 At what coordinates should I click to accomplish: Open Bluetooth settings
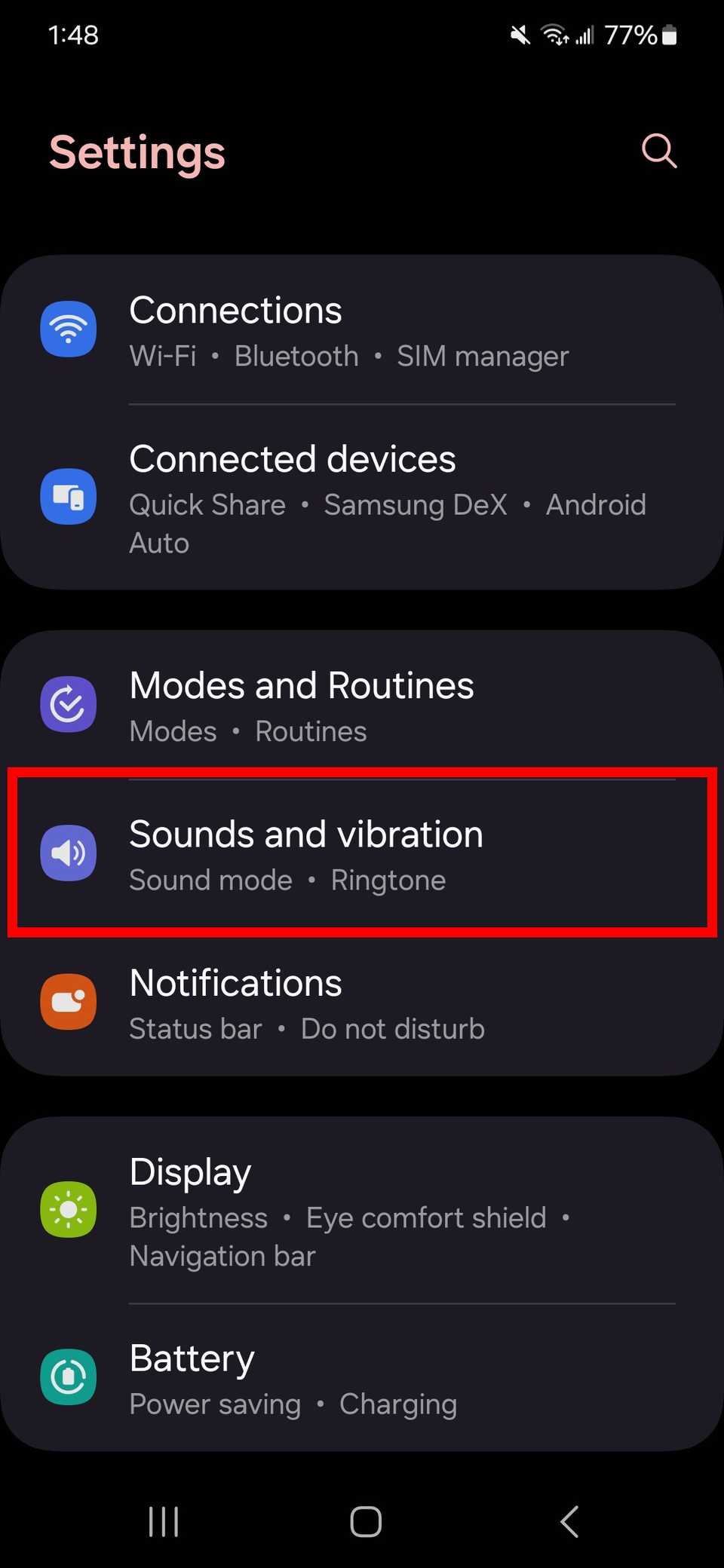296,355
